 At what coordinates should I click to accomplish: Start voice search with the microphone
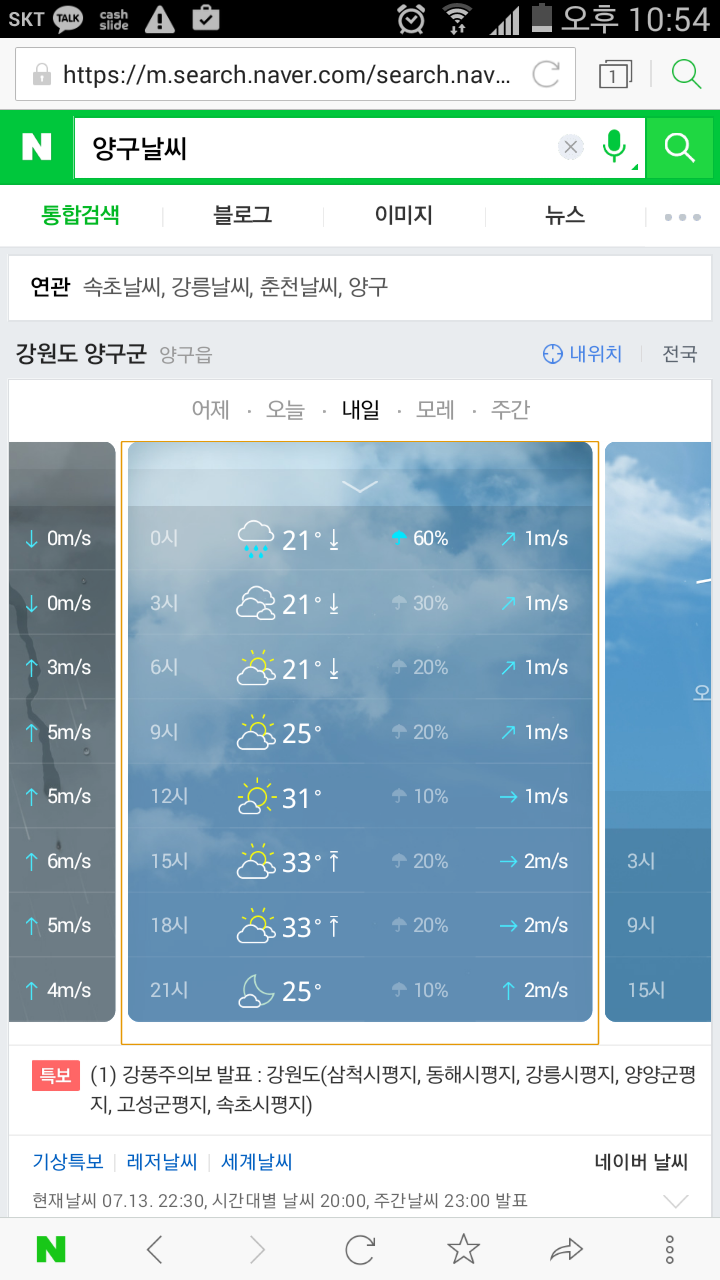point(614,148)
